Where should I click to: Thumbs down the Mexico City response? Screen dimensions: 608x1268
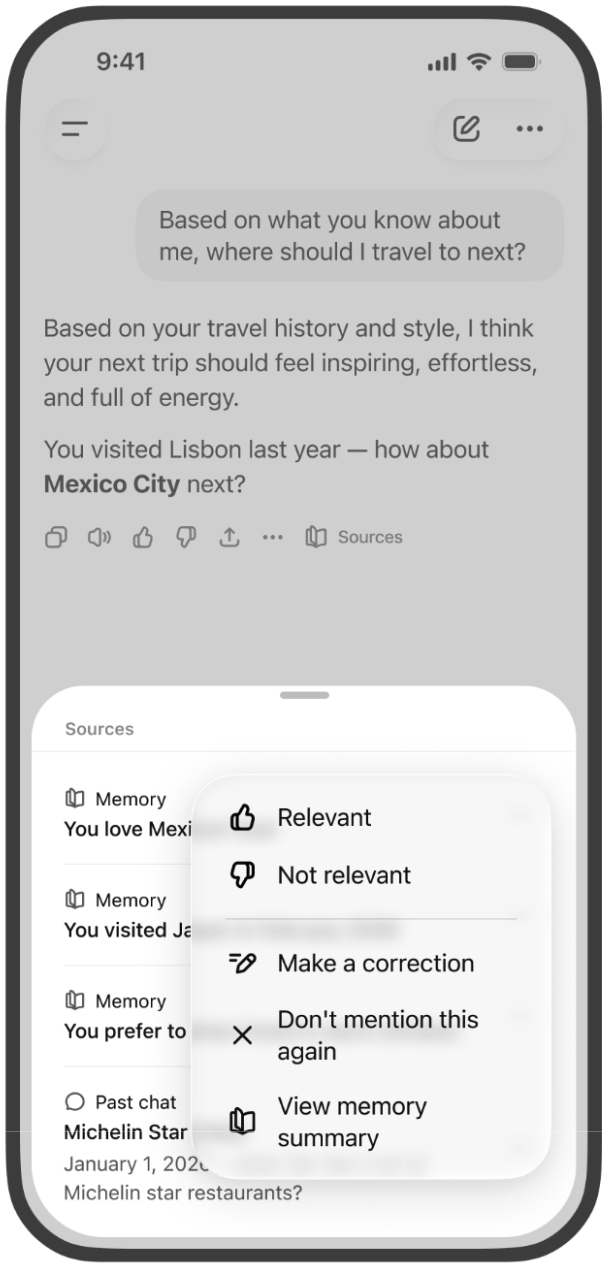[186, 537]
